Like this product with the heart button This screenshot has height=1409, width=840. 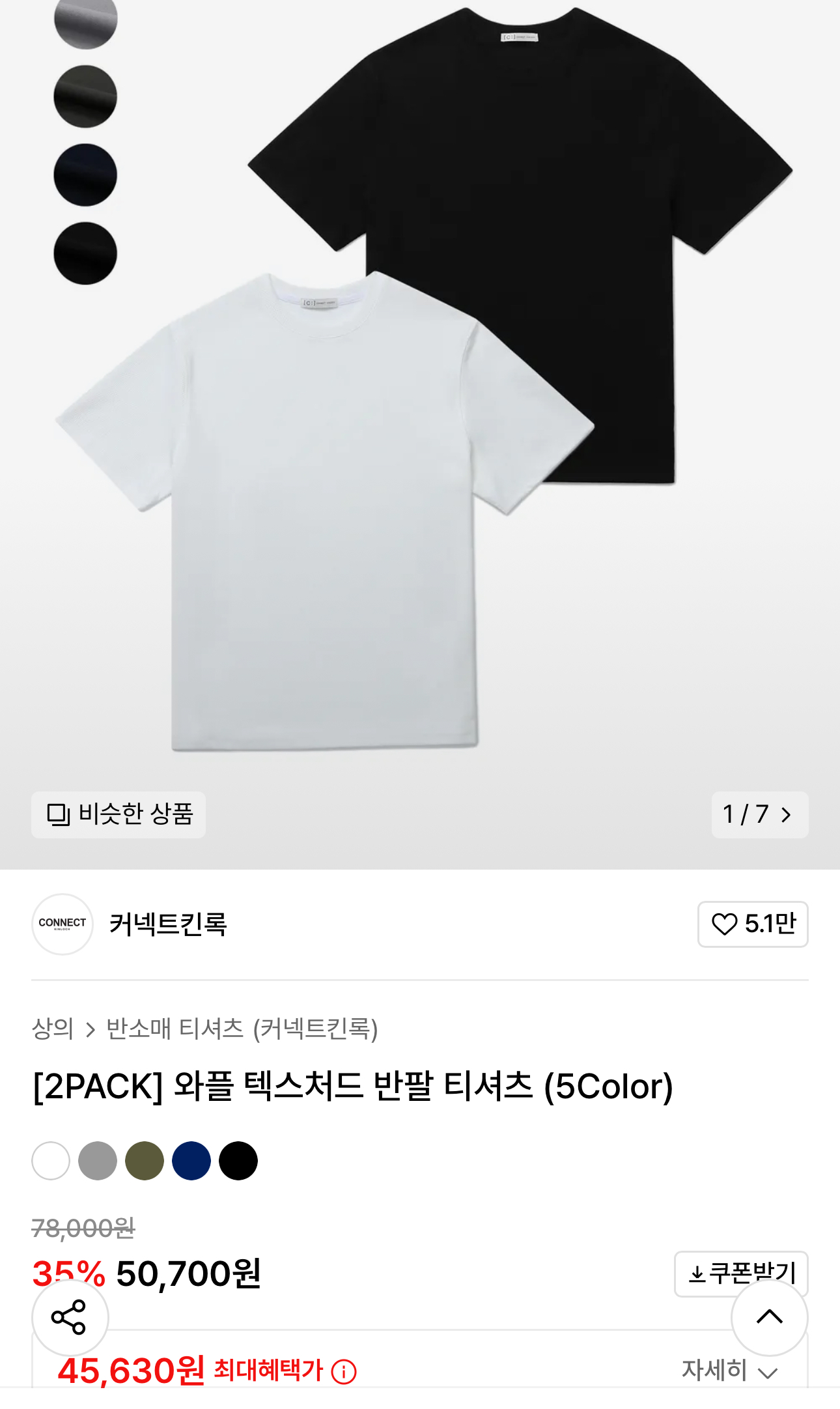tap(752, 924)
